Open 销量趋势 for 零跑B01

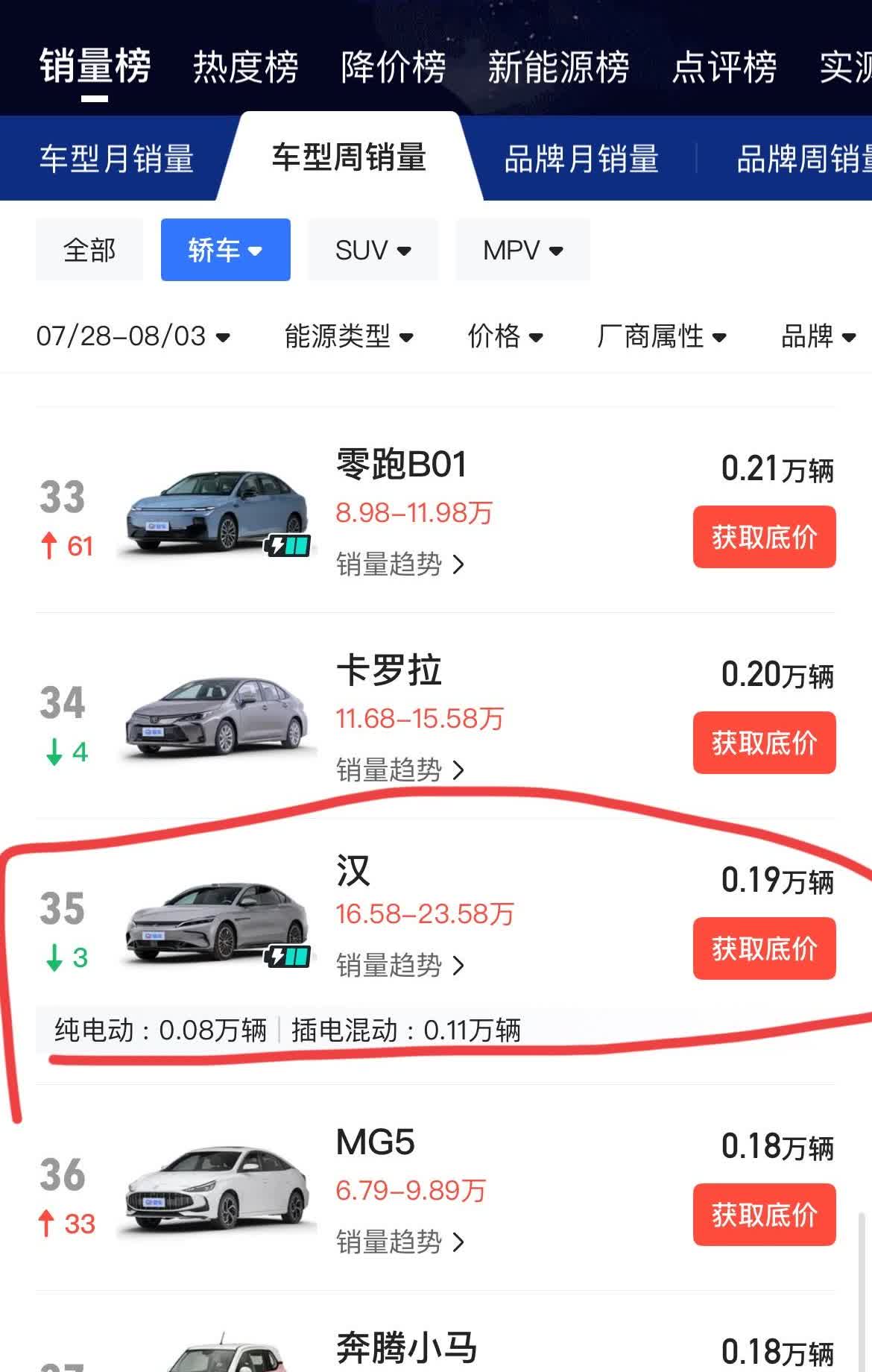tap(400, 564)
